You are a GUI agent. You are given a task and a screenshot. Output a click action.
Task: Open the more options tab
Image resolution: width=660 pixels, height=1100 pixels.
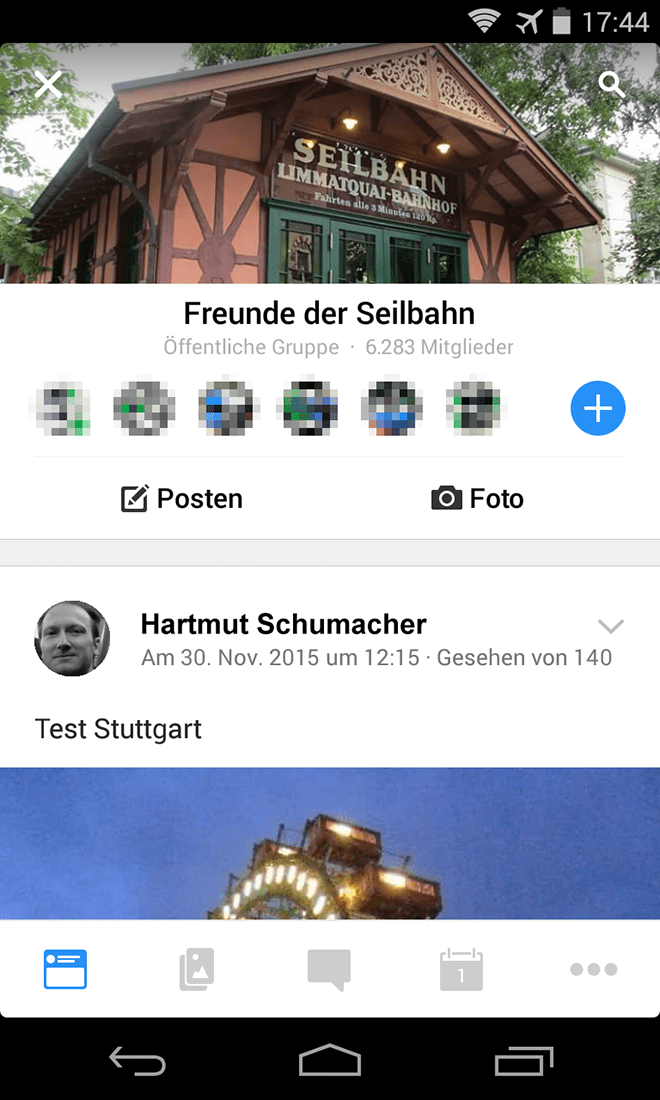593,969
